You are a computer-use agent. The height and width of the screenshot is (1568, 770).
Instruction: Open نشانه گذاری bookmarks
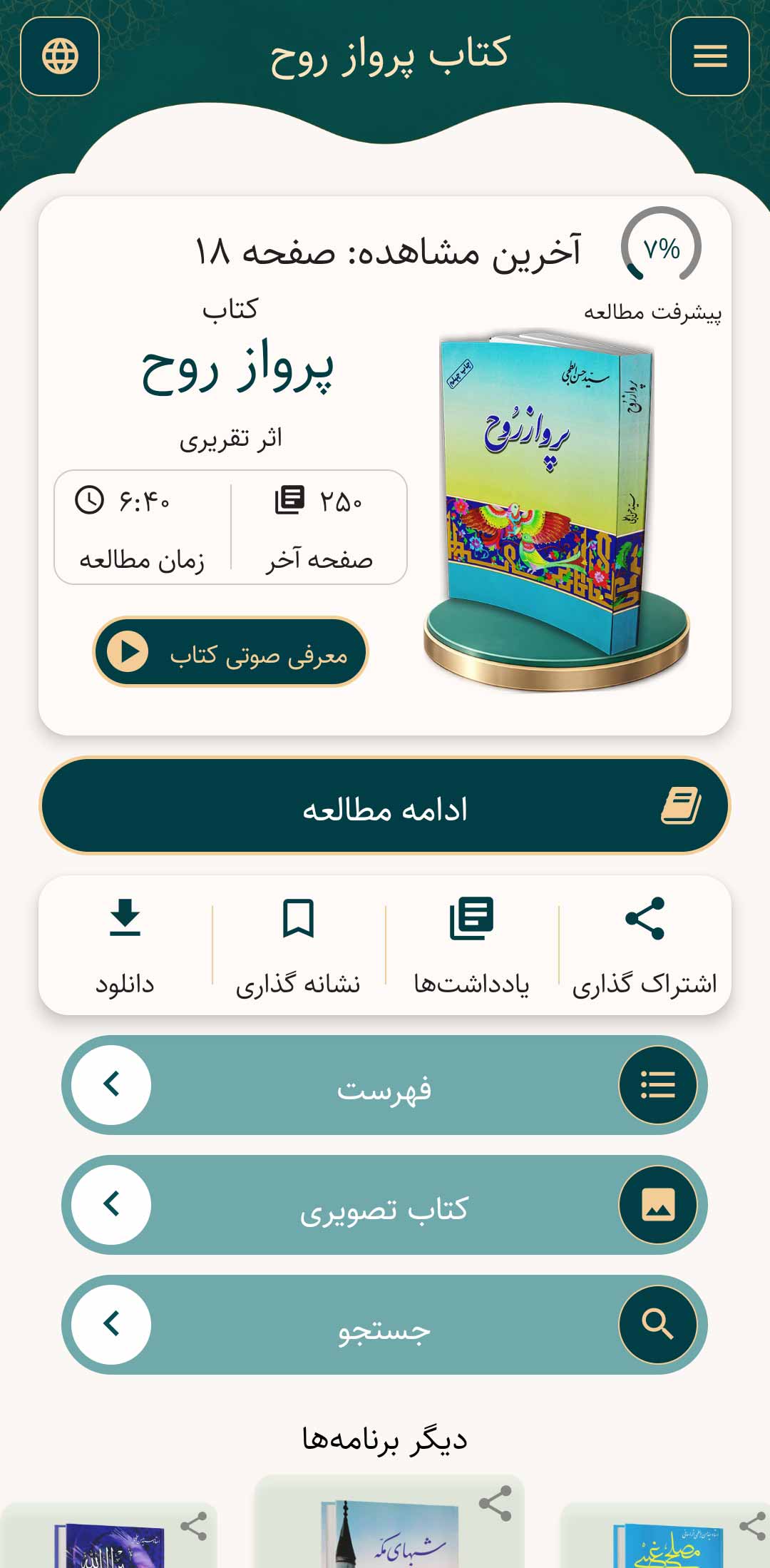click(x=298, y=946)
